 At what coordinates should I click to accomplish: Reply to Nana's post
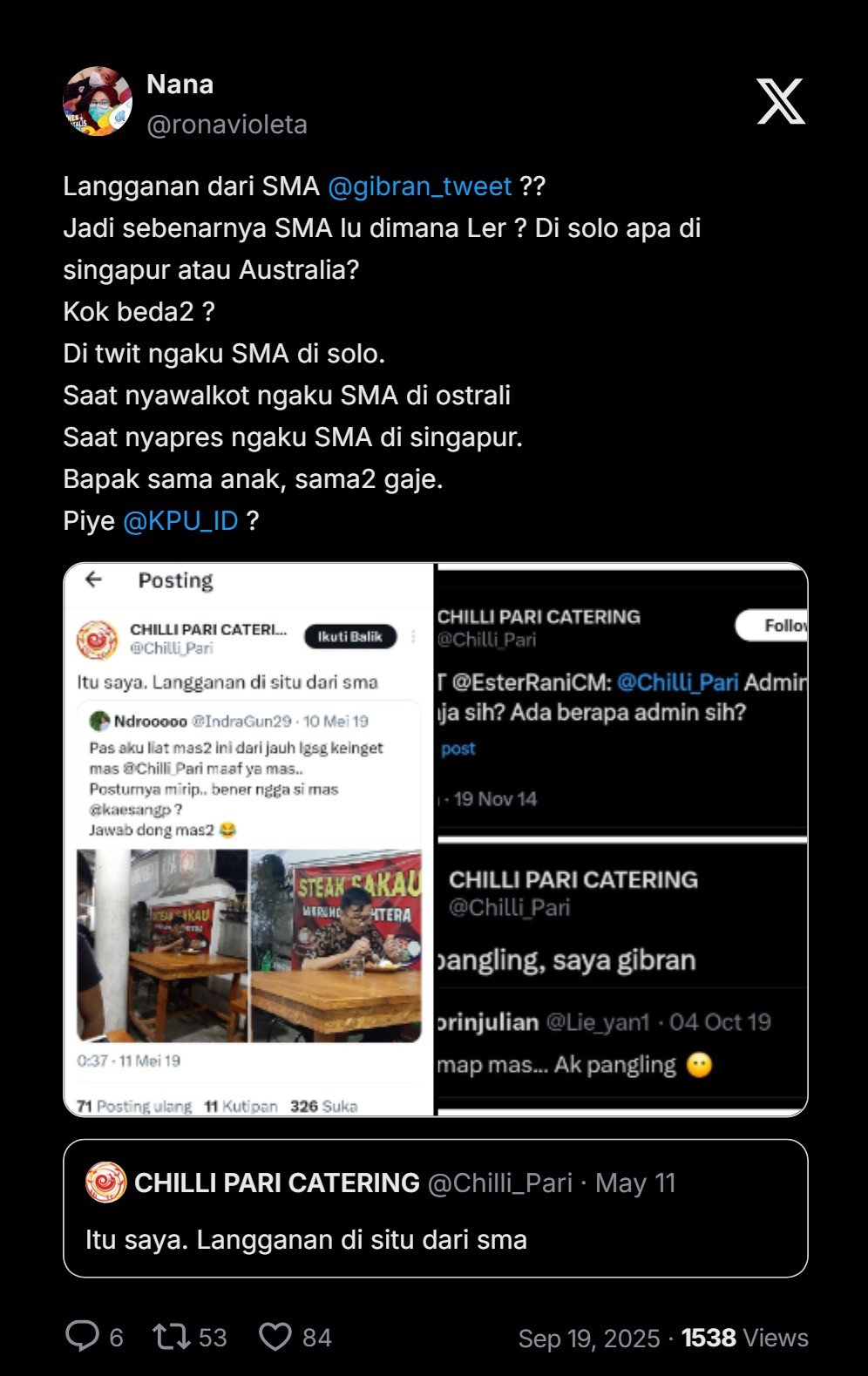84,1337
